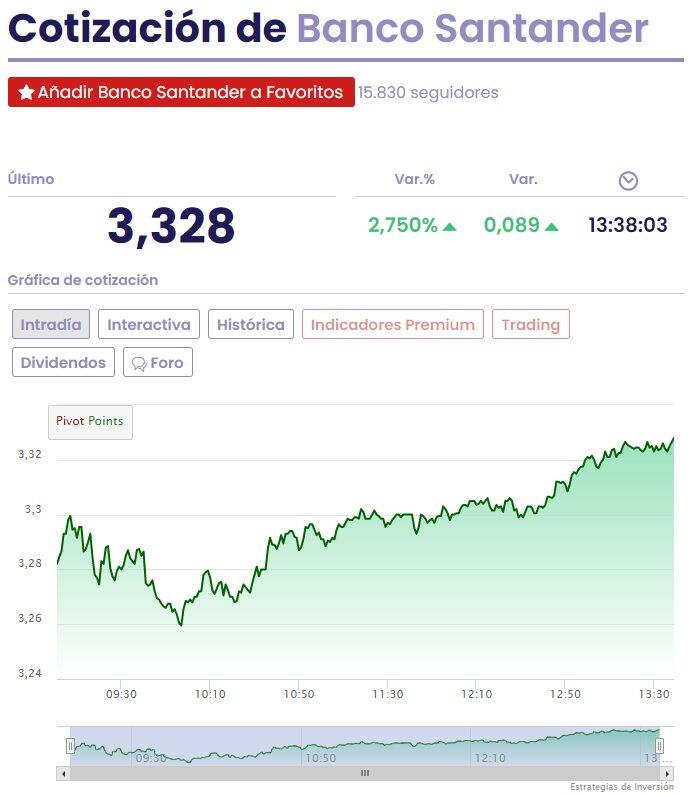The image size is (694, 796).
Task: Select the Intradía chart tab
Action: 51,324
